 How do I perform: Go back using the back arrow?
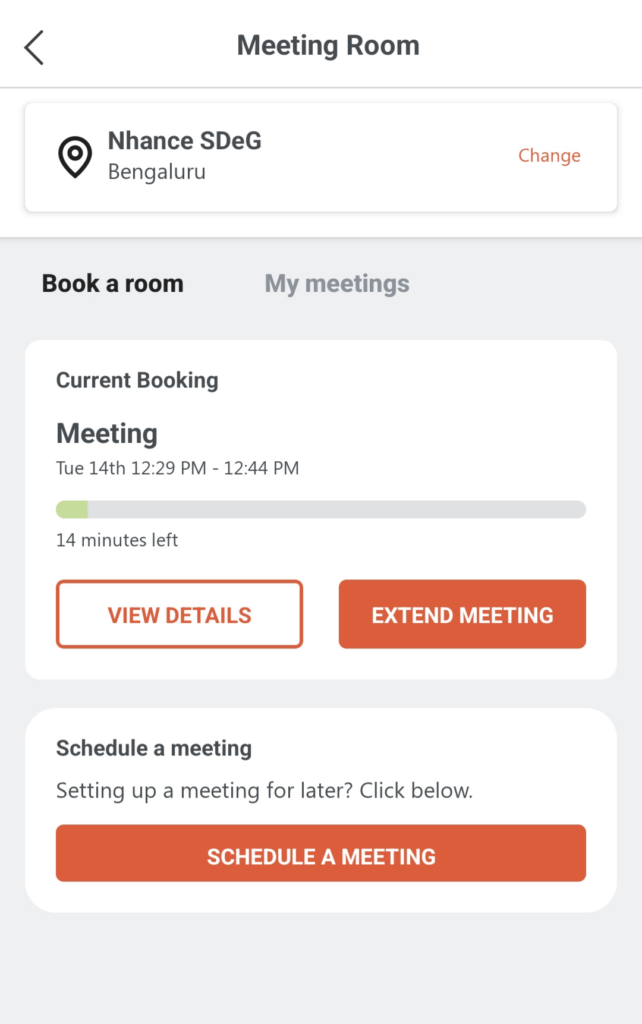point(35,47)
